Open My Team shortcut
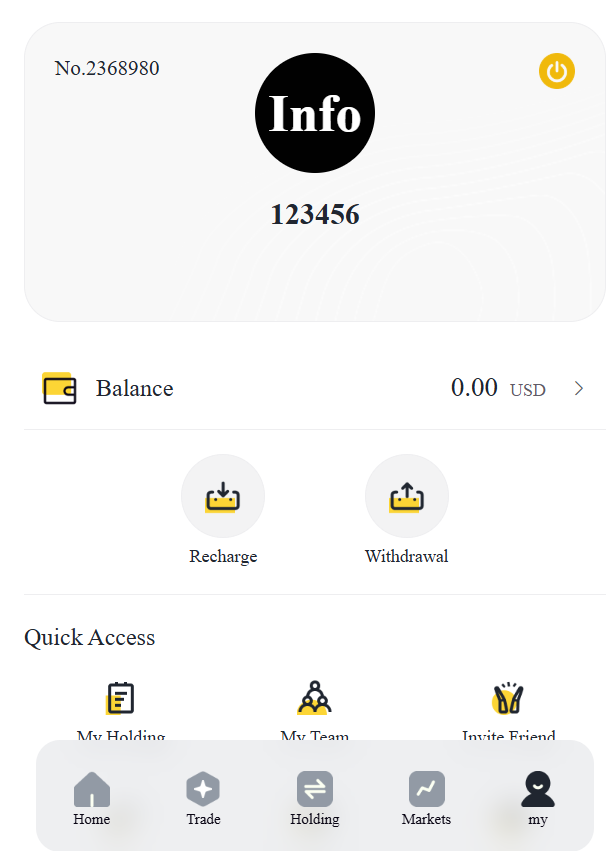Screen dimensions: 608x851 314,699
